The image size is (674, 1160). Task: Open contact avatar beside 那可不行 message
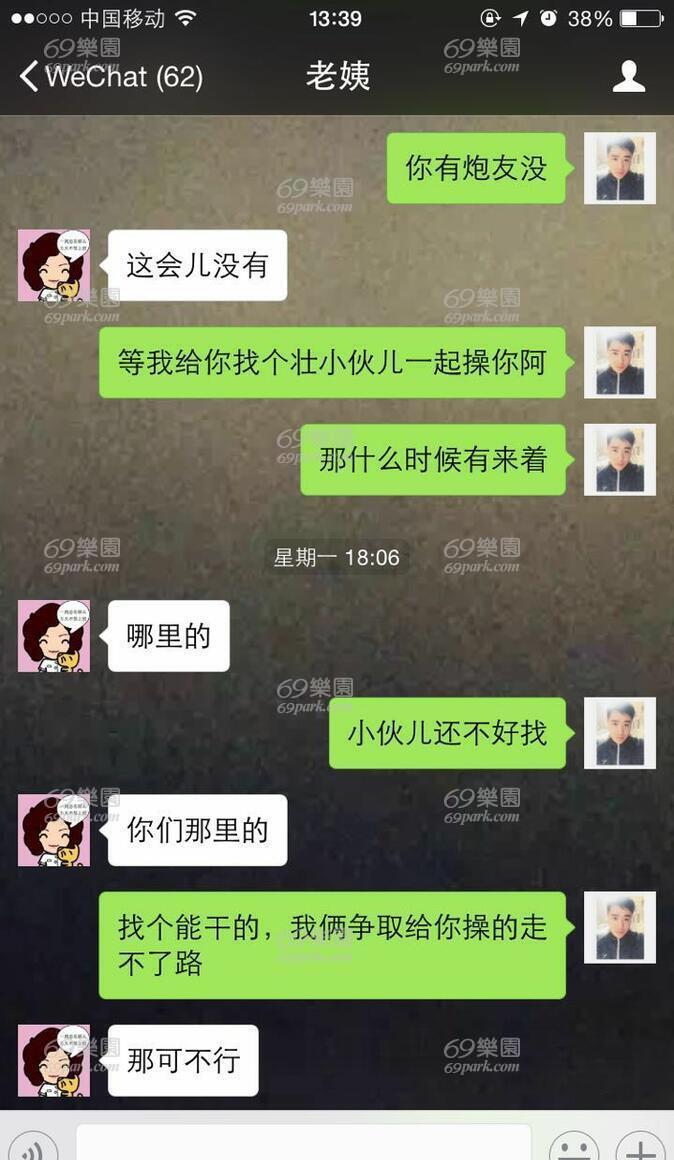point(54,1060)
